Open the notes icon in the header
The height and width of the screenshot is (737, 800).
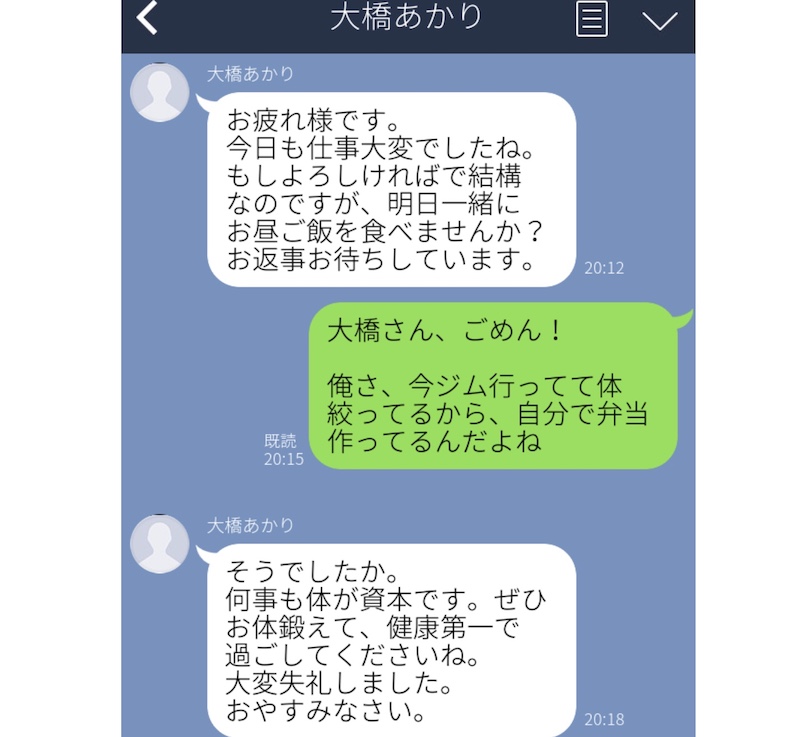point(592,19)
